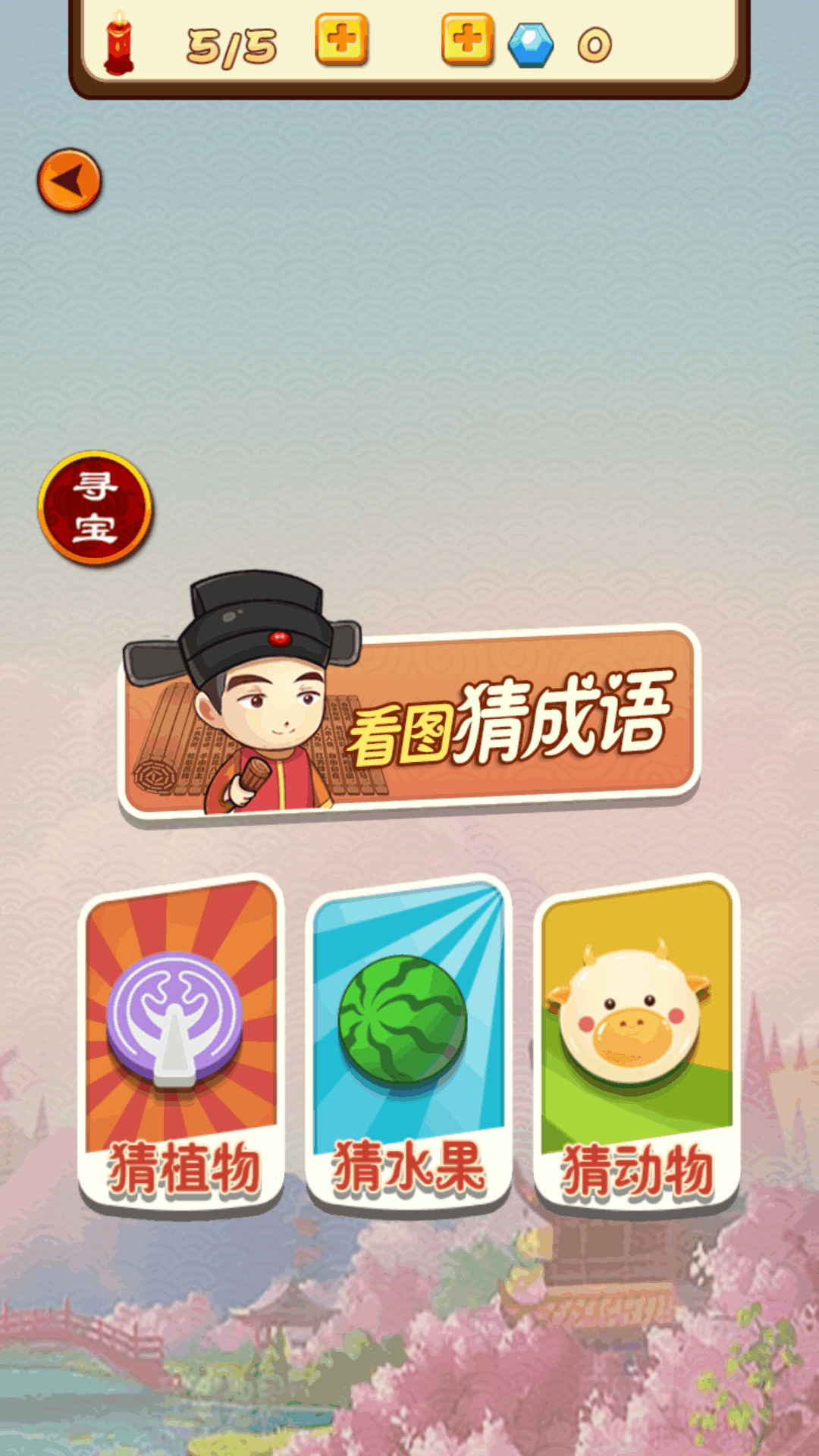Add gems with the plus next to diamond
This screenshot has height=1456, width=819.
pyautogui.click(x=468, y=39)
